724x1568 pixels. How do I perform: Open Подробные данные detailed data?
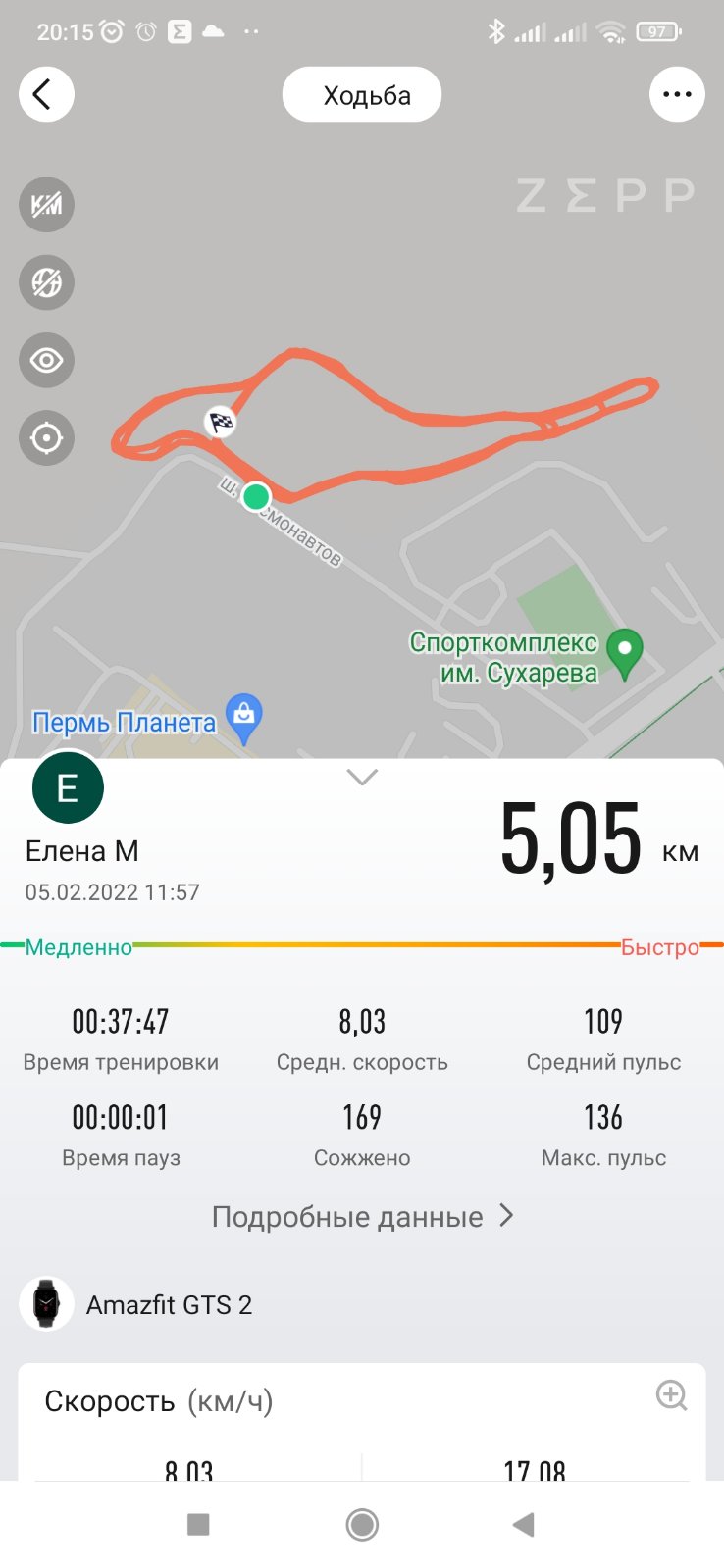362,1217
